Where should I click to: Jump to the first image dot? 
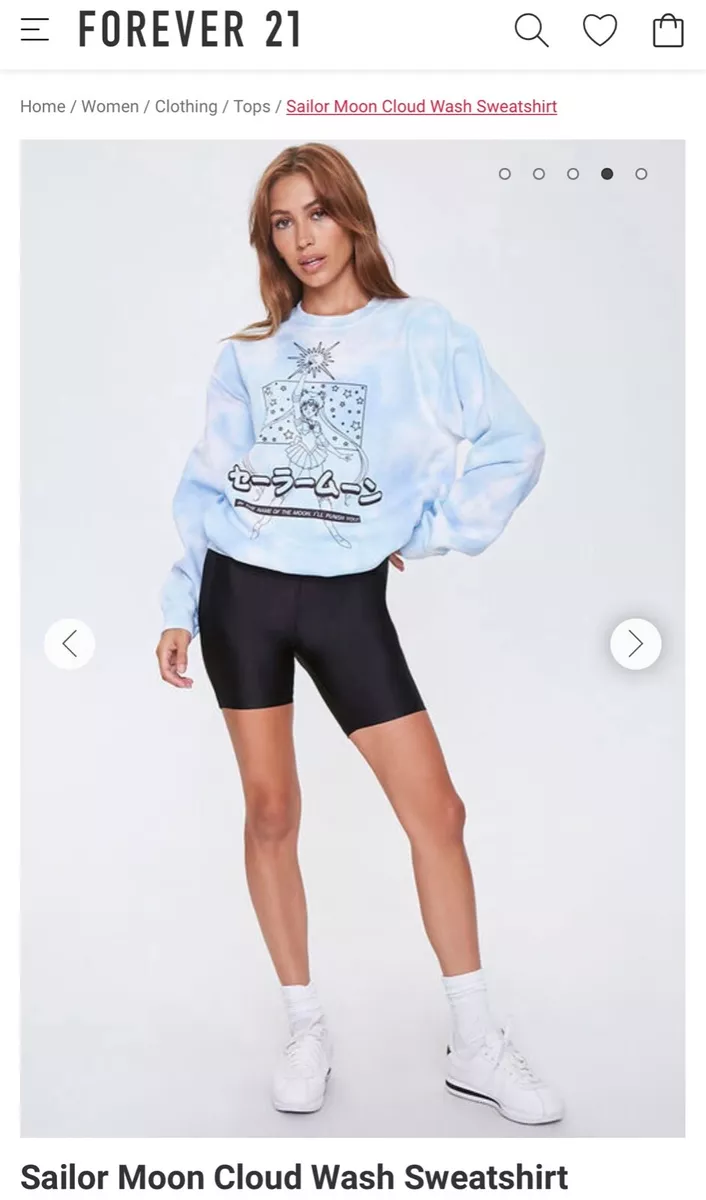pyautogui.click(x=505, y=174)
